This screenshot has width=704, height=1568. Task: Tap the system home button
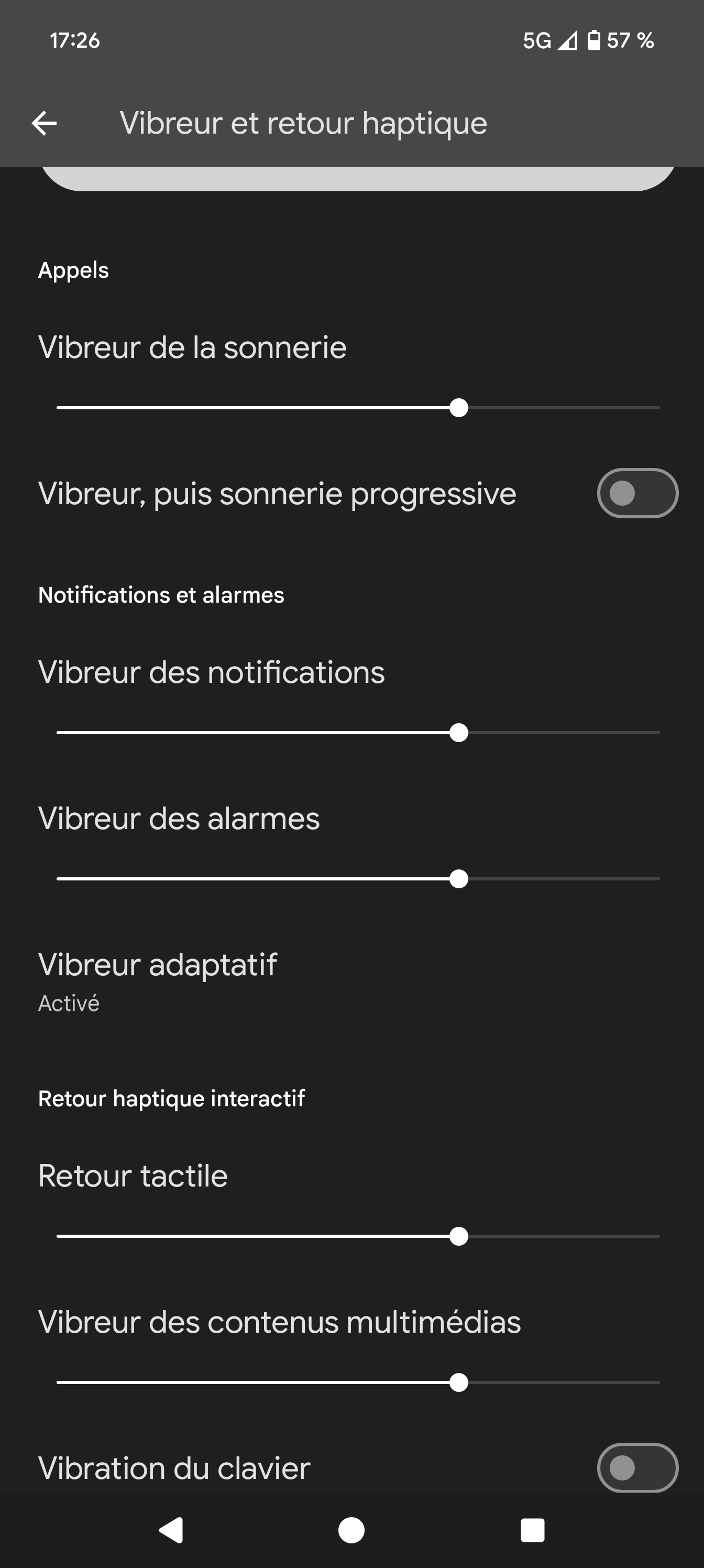351,1530
